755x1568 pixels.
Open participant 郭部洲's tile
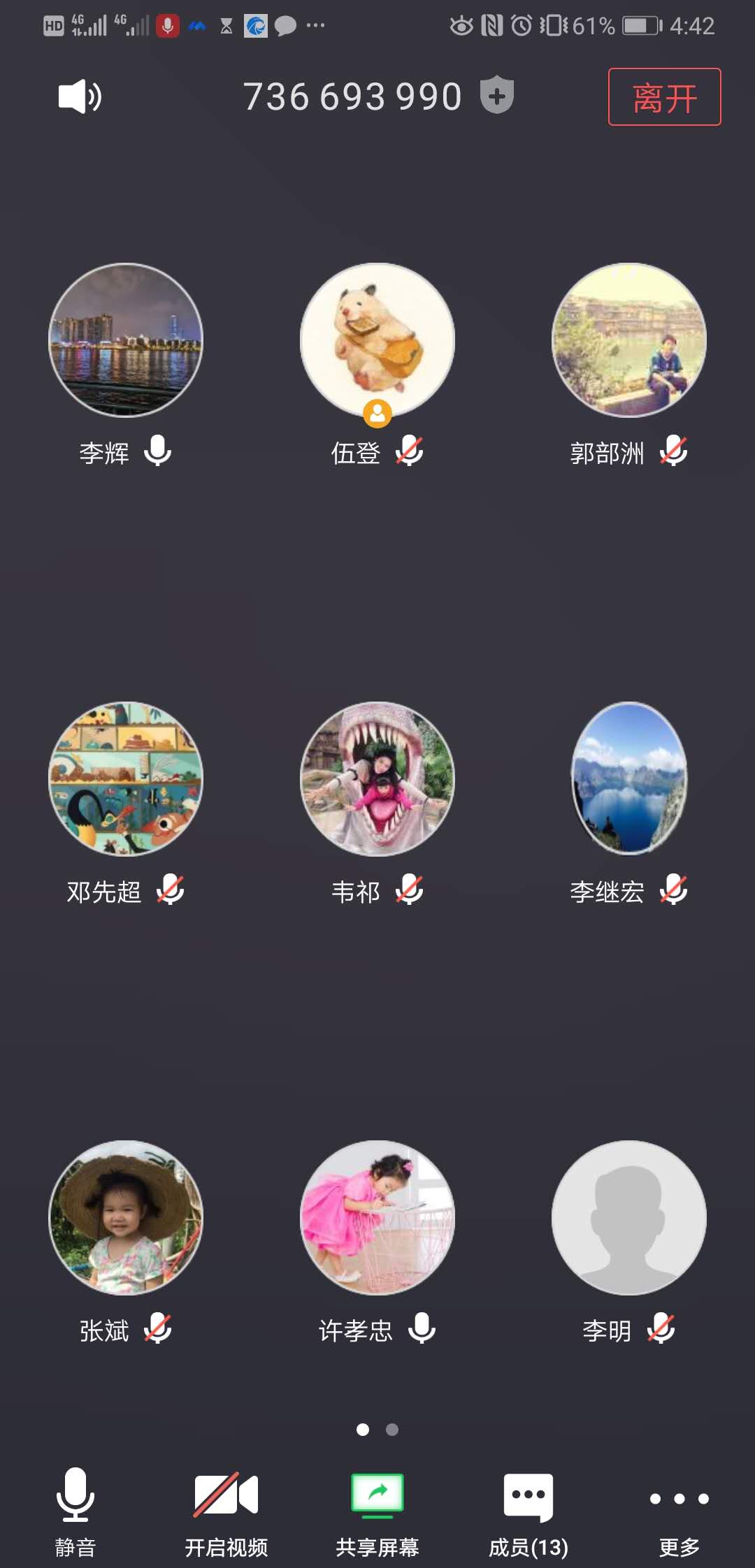[629, 340]
